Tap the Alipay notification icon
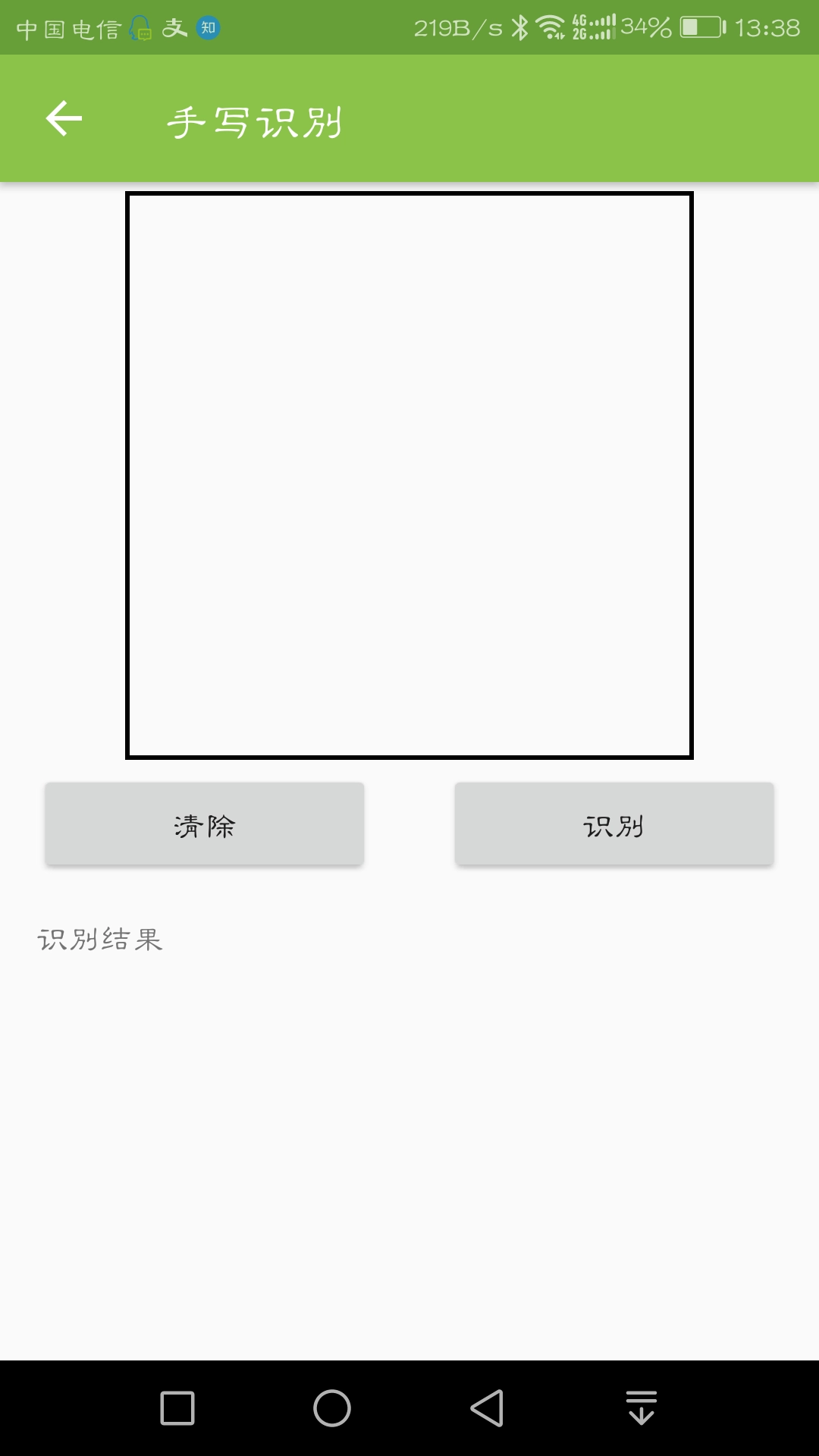819x1456 pixels. click(x=174, y=27)
